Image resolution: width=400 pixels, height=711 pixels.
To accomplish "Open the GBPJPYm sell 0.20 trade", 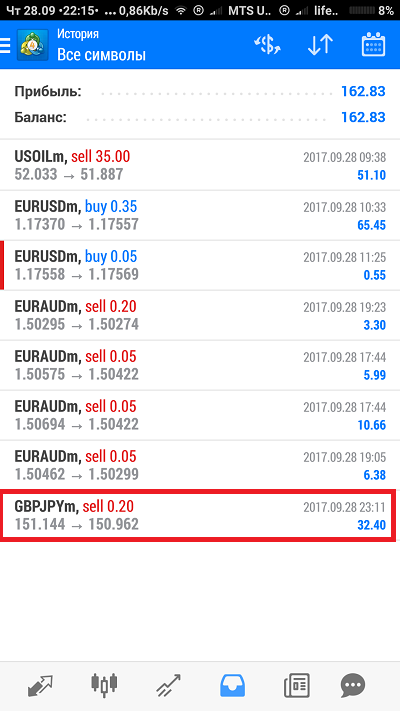I will pos(198,516).
